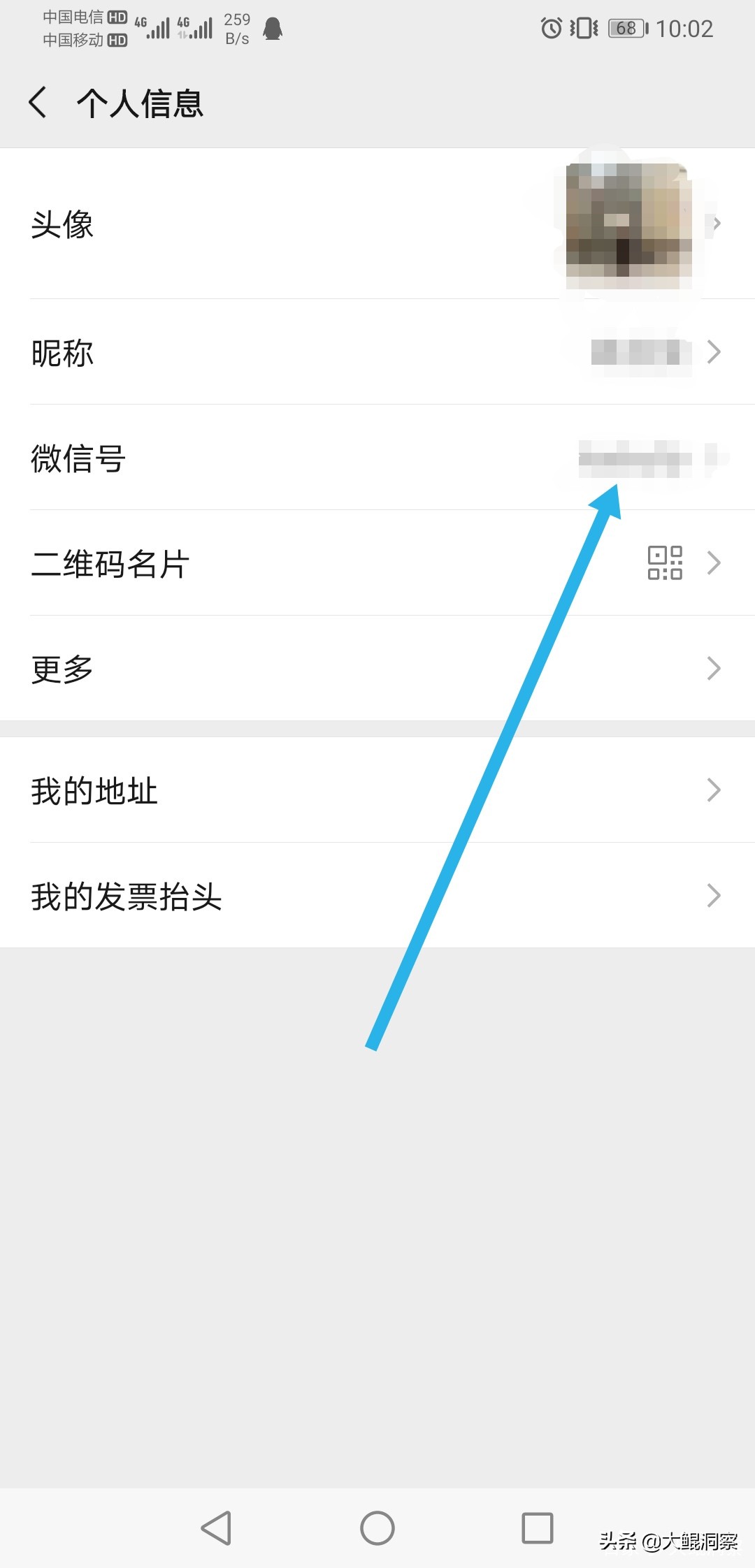Open the 二维码名片 row via its chevron
Viewport: 755px width, 1568px height.
(x=714, y=563)
